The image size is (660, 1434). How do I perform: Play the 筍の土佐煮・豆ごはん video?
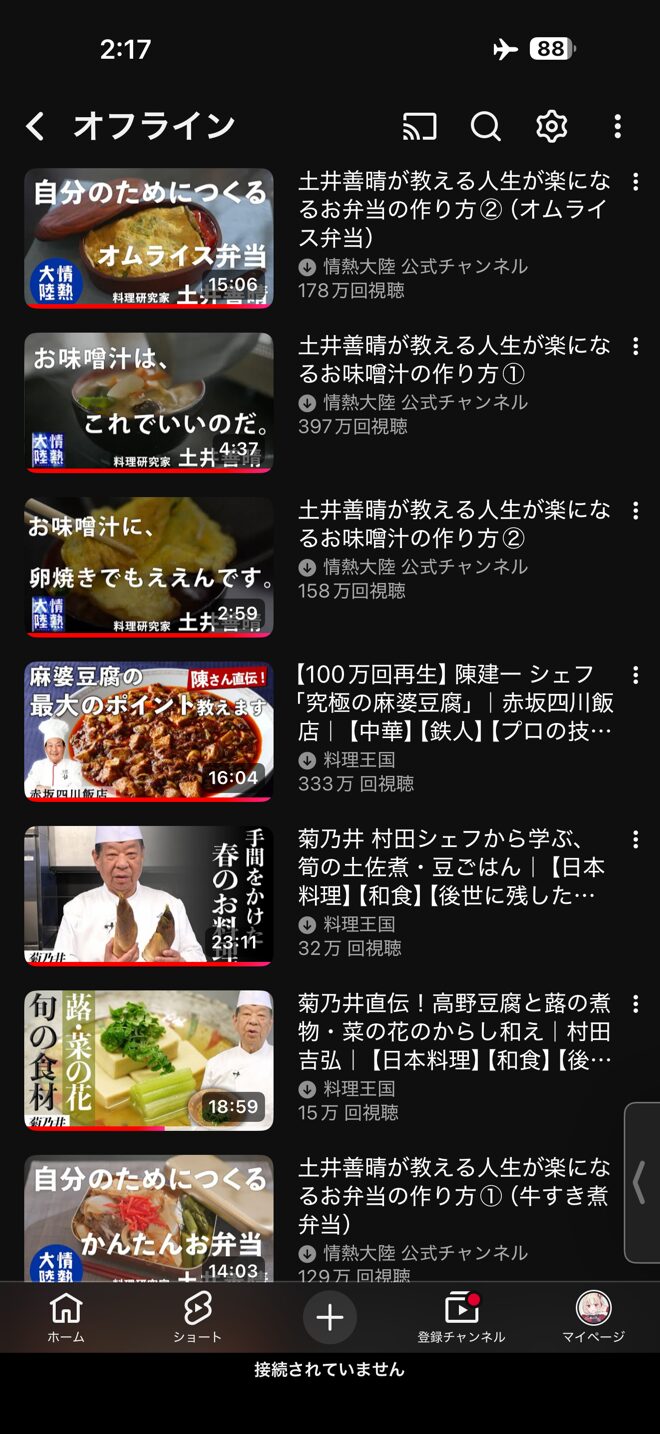tap(149, 895)
